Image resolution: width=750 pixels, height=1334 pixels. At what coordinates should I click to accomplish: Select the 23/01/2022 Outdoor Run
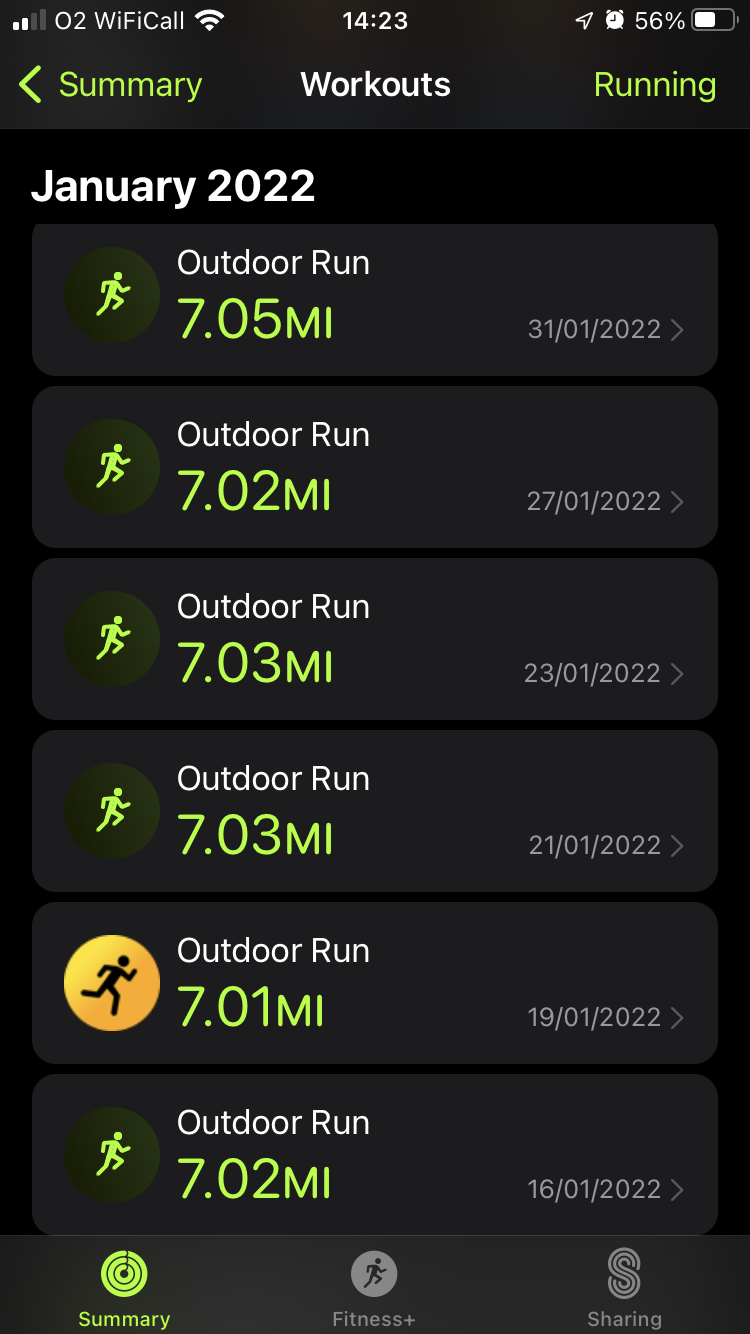tap(375, 639)
